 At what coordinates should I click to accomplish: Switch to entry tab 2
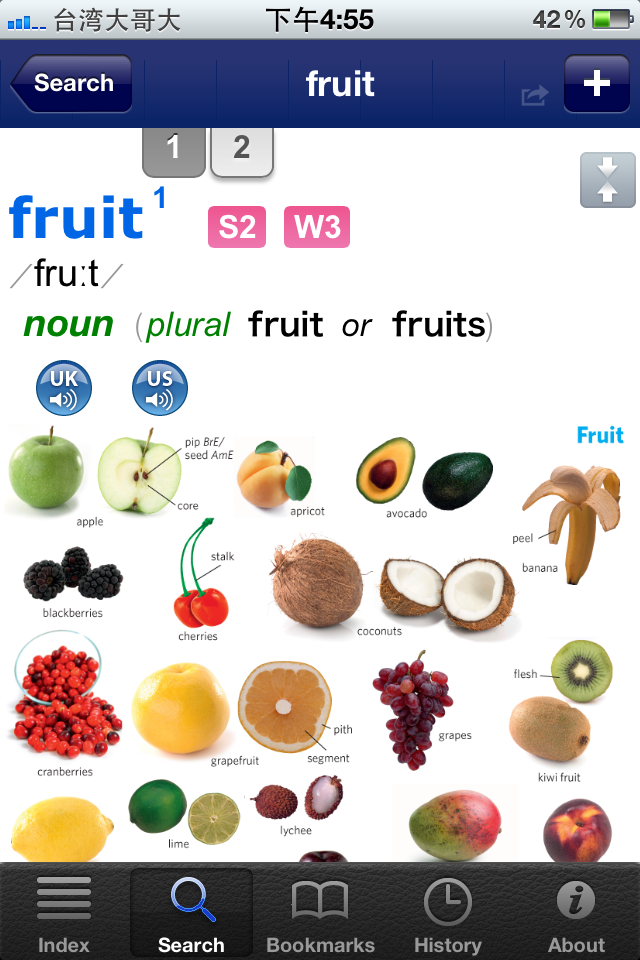coord(241,151)
